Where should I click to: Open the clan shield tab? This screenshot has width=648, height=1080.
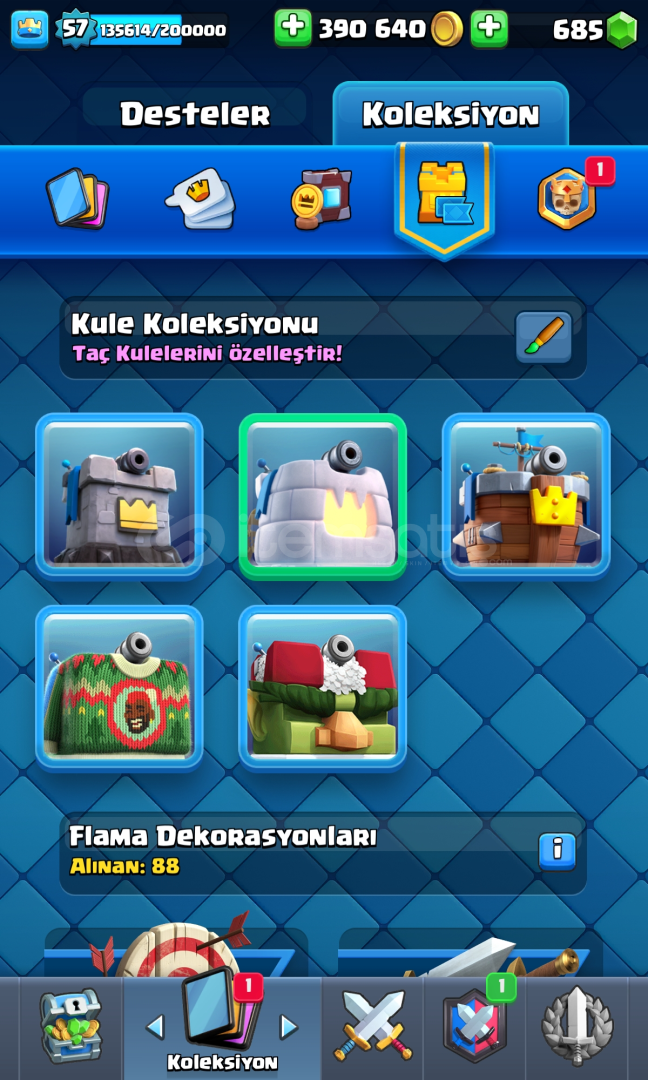(x=475, y=1025)
